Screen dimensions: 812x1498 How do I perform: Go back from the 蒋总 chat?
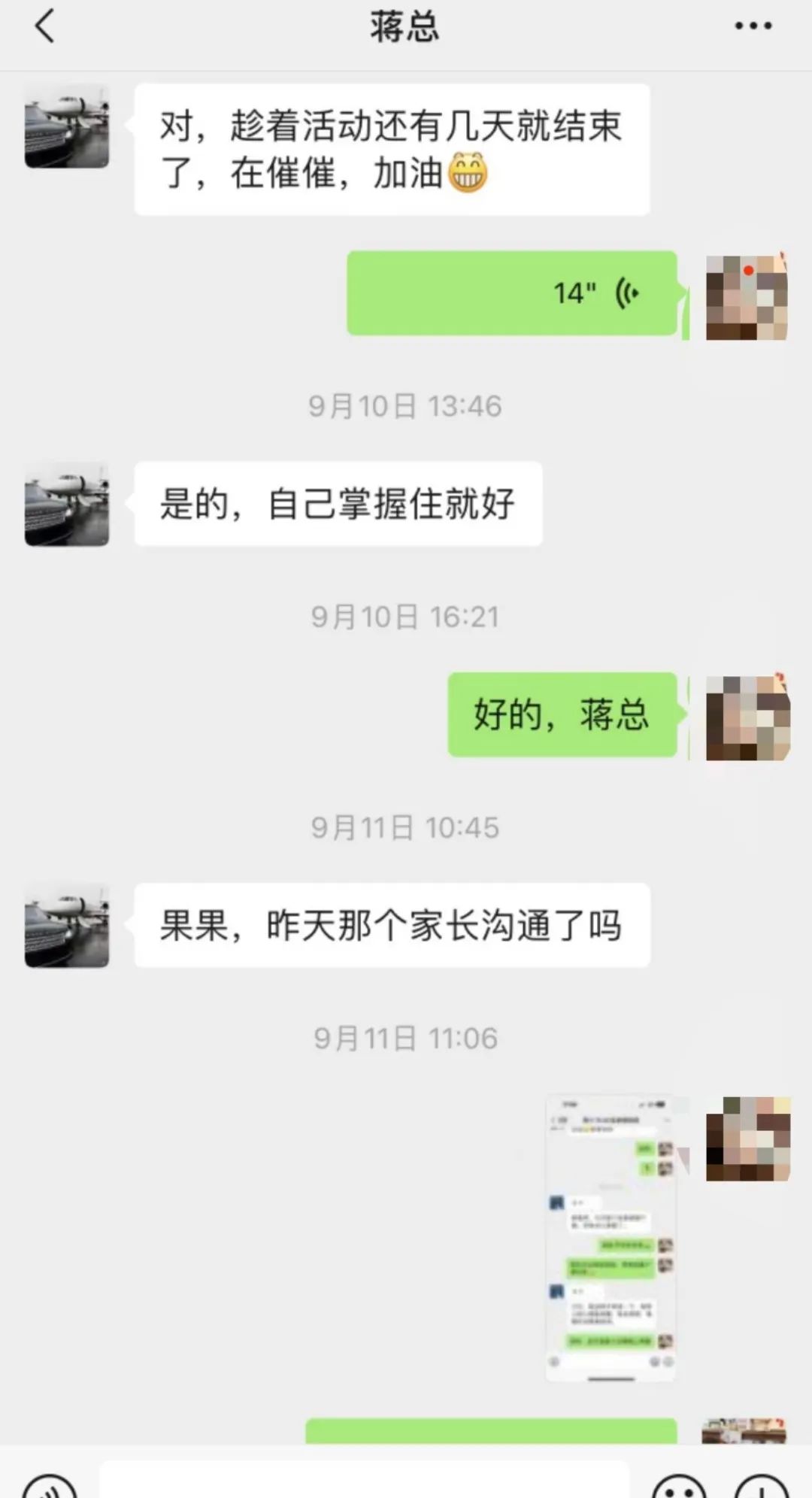(45, 27)
